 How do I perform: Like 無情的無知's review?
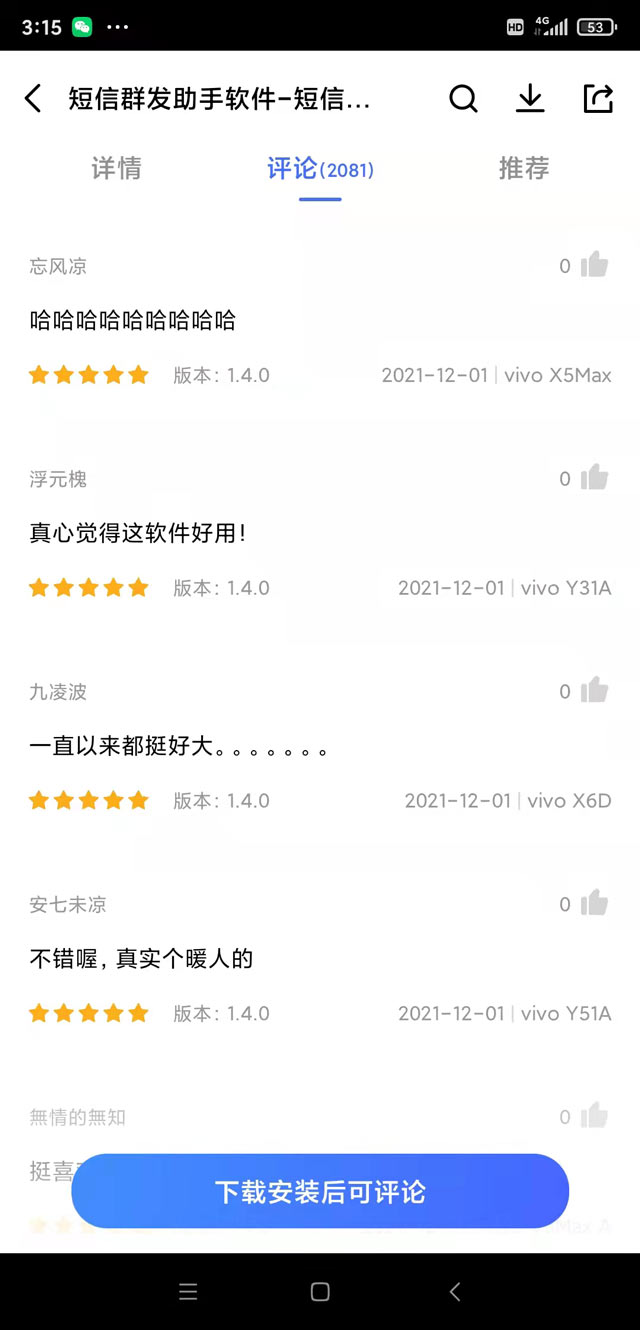pyautogui.click(x=594, y=1116)
